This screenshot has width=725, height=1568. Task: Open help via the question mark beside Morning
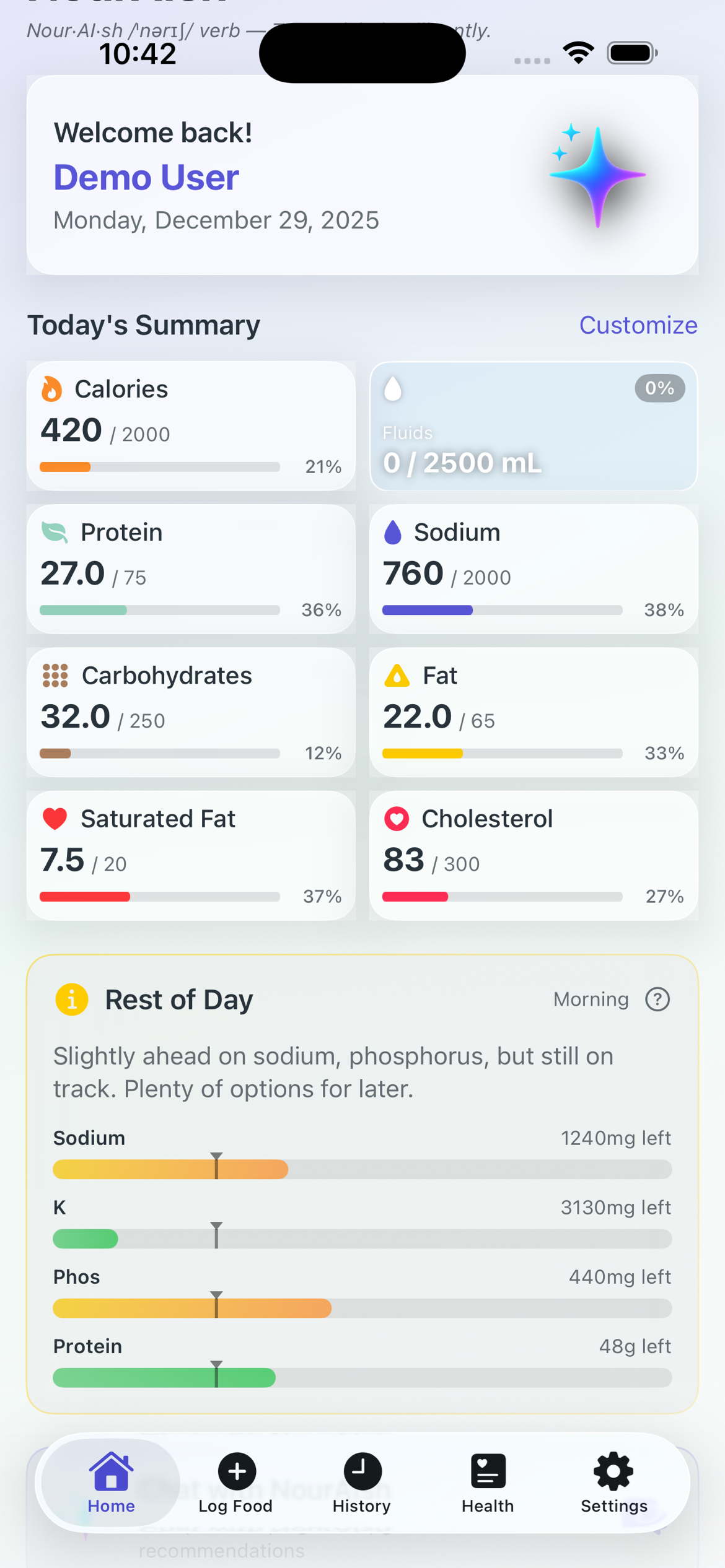click(657, 999)
